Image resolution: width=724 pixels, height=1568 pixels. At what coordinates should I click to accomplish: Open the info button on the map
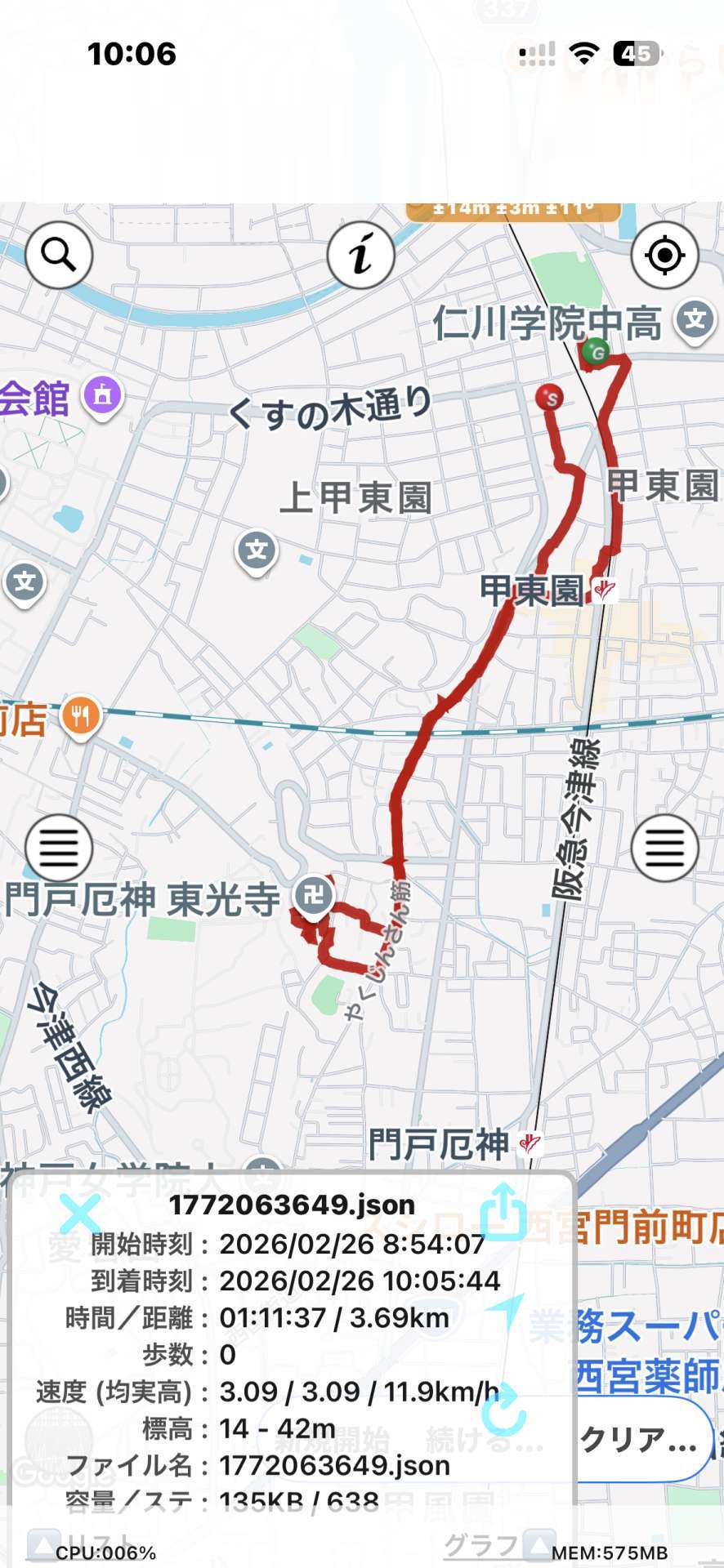(x=361, y=256)
